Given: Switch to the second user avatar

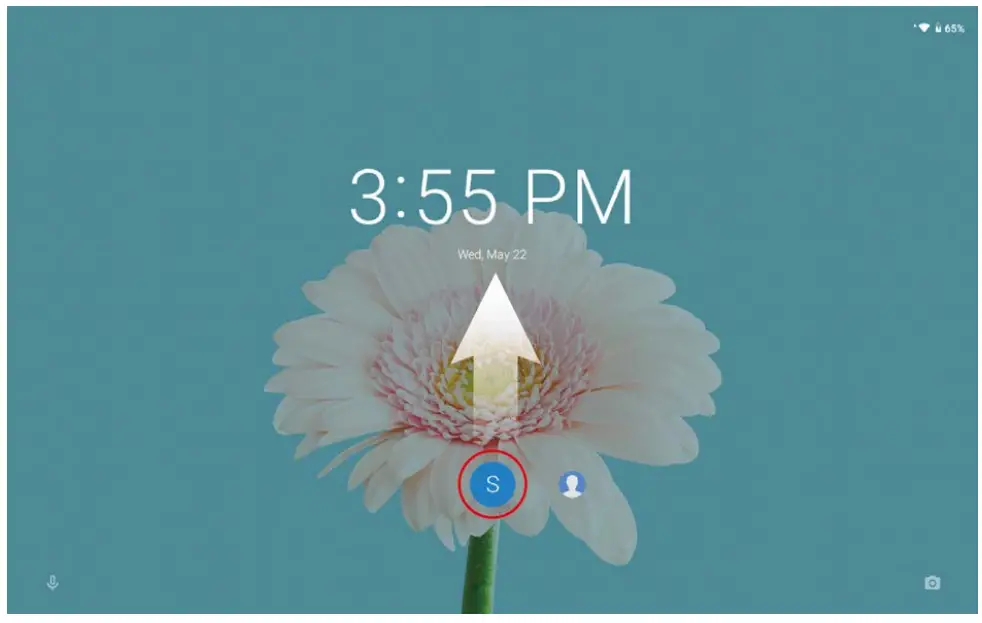Looking at the screenshot, I should point(572,485).
